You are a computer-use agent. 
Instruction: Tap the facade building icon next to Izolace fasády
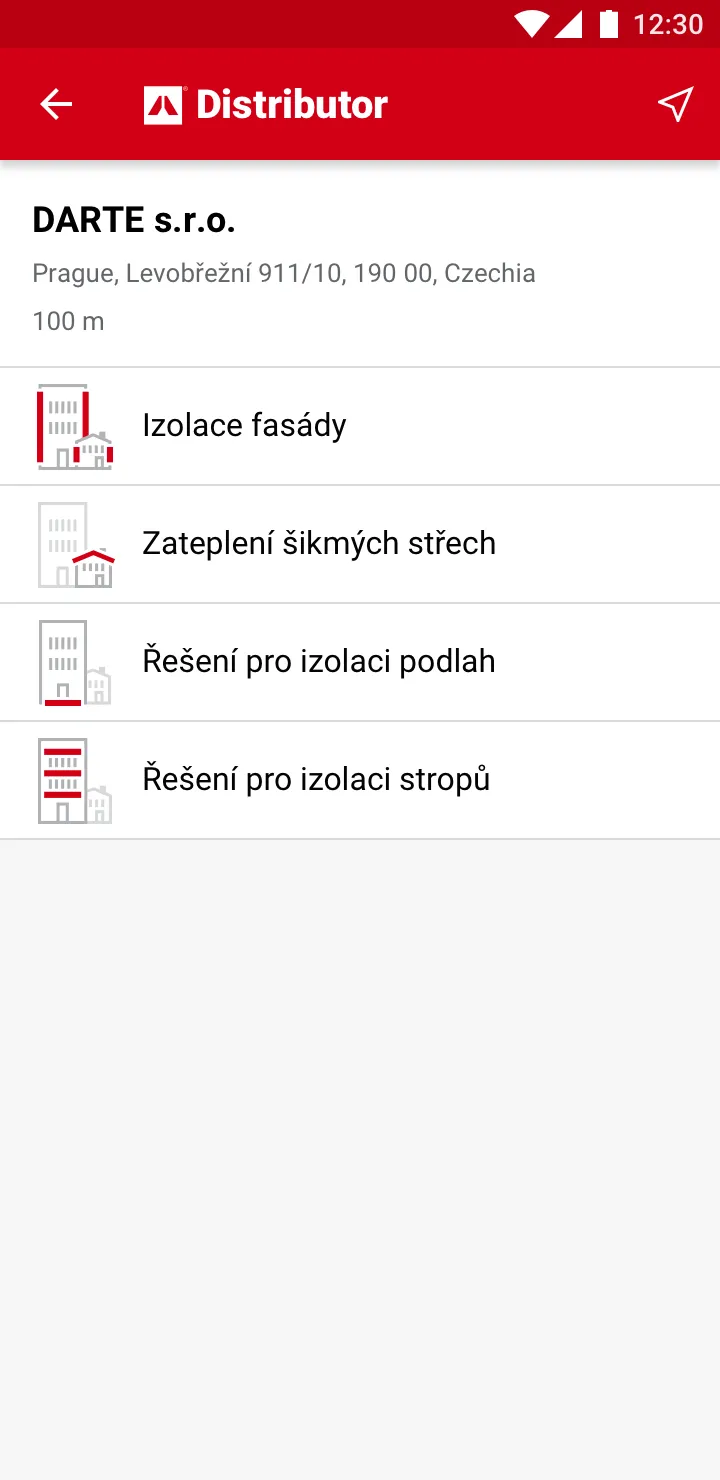75,425
